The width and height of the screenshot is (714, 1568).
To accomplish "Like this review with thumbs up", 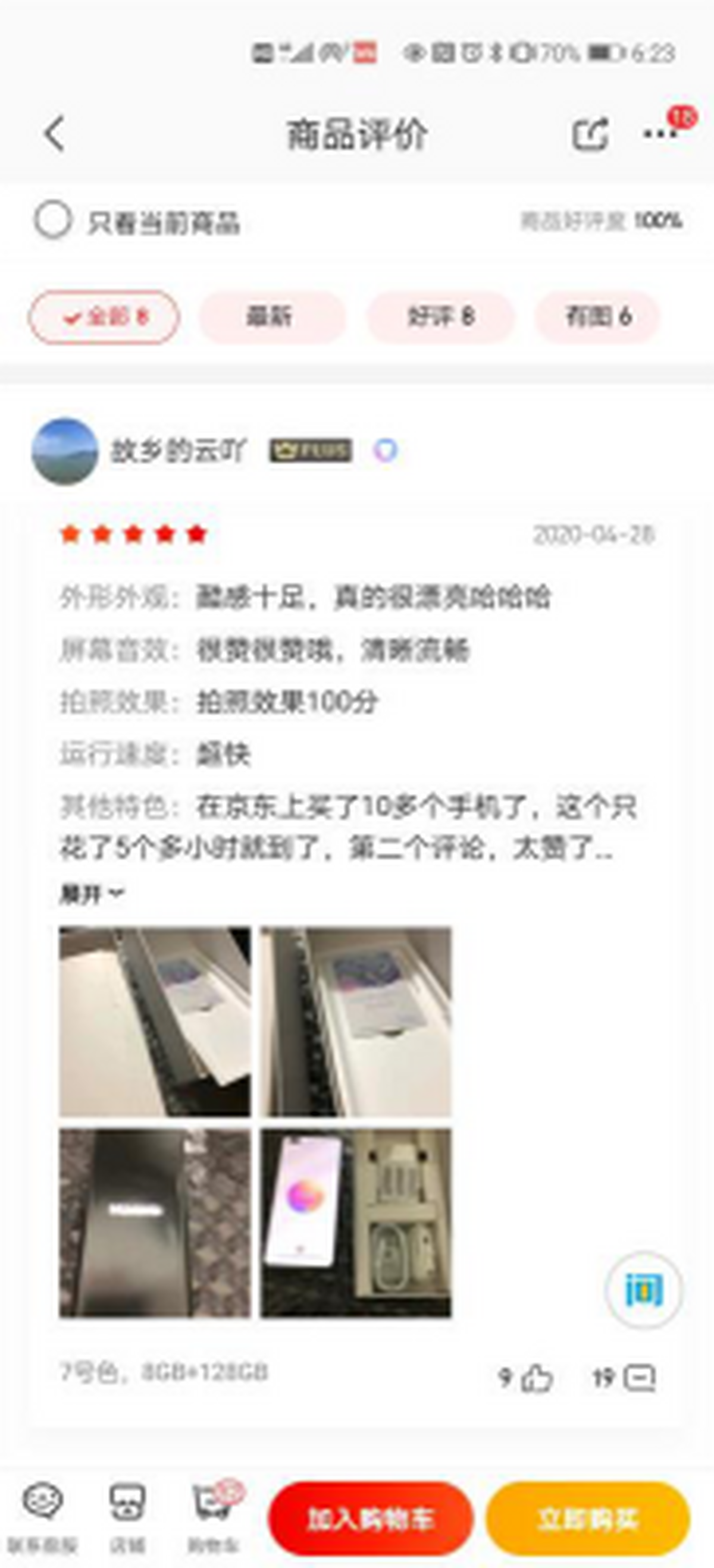I will [x=536, y=1378].
